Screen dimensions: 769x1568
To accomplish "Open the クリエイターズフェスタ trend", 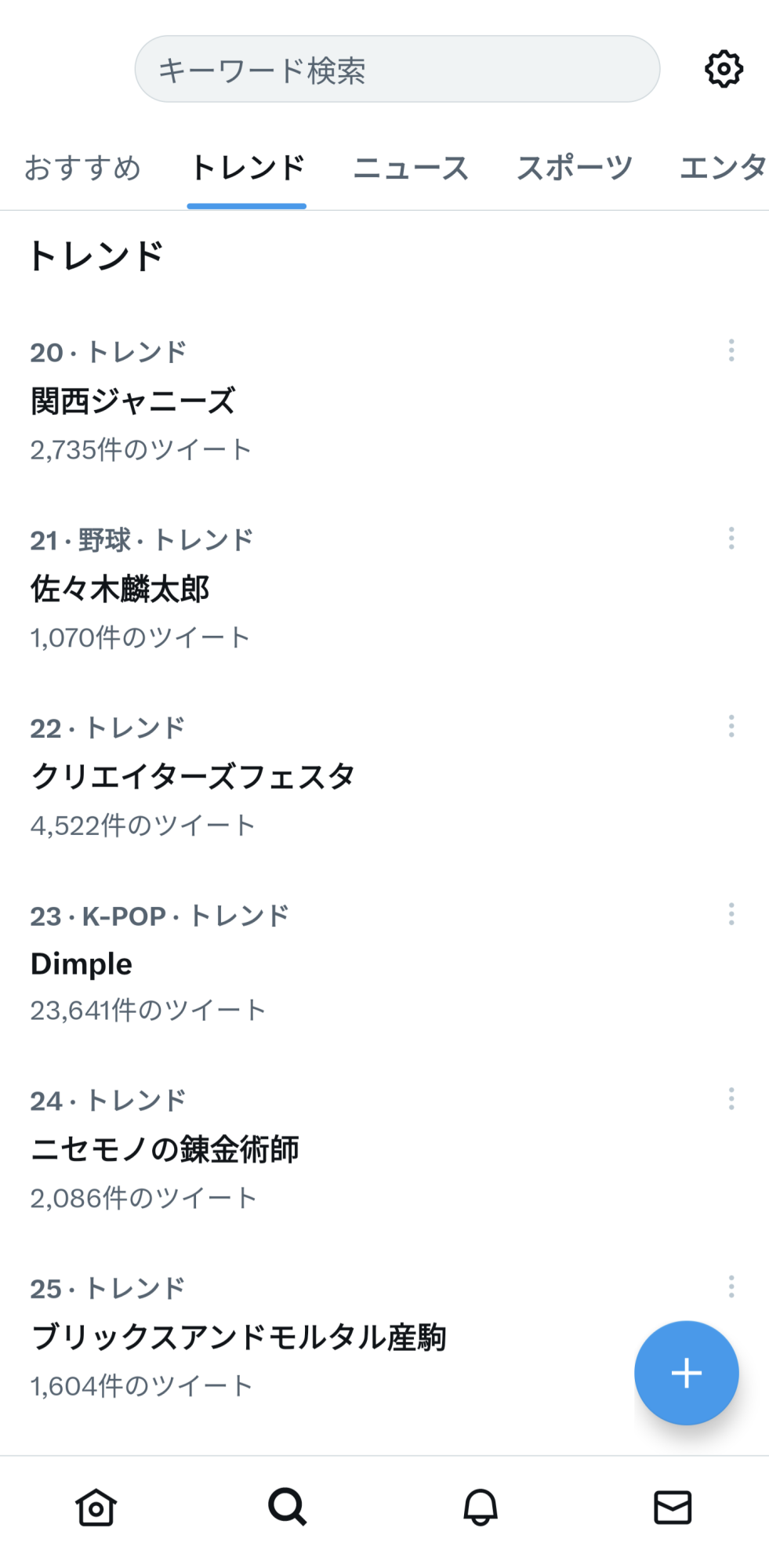I will [x=193, y=776].
